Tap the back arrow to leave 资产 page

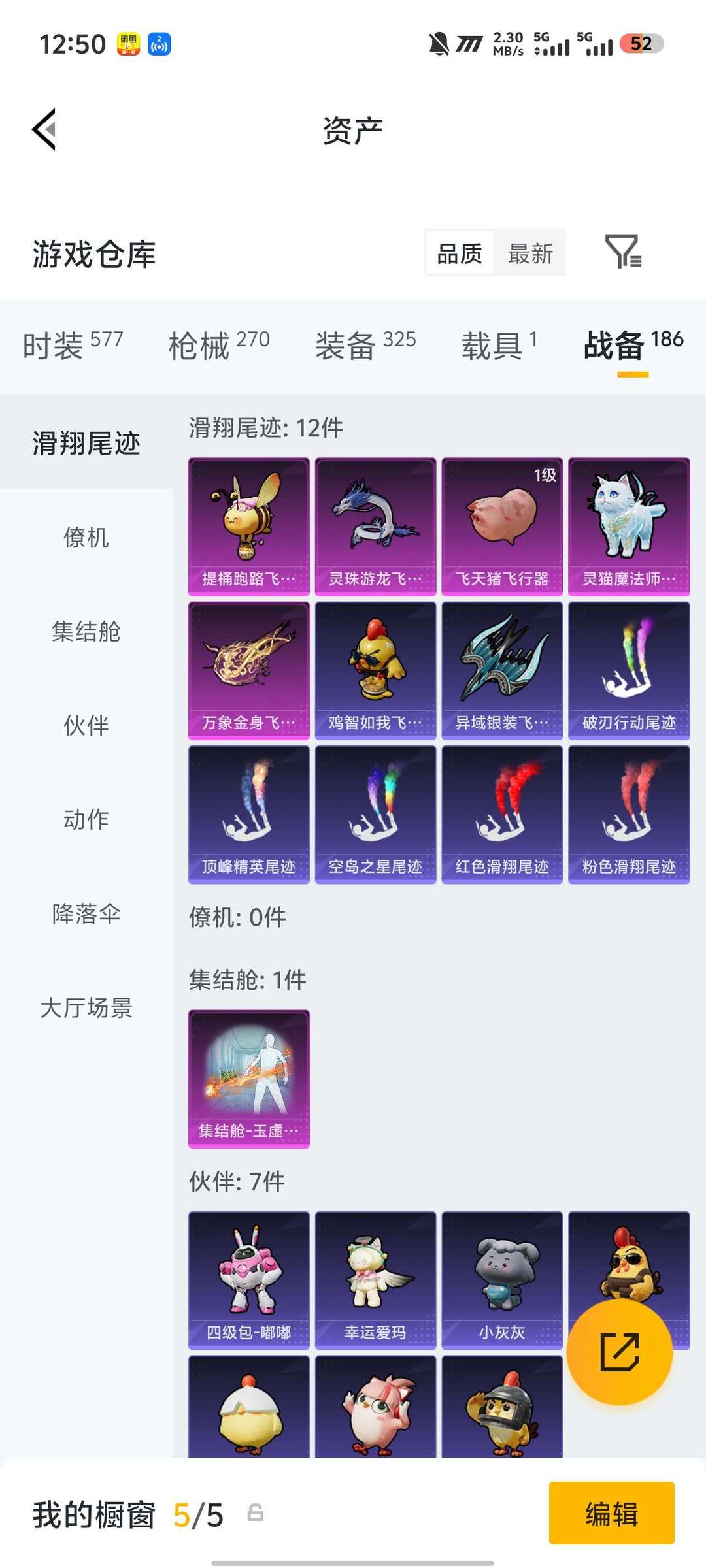(44, 129)
